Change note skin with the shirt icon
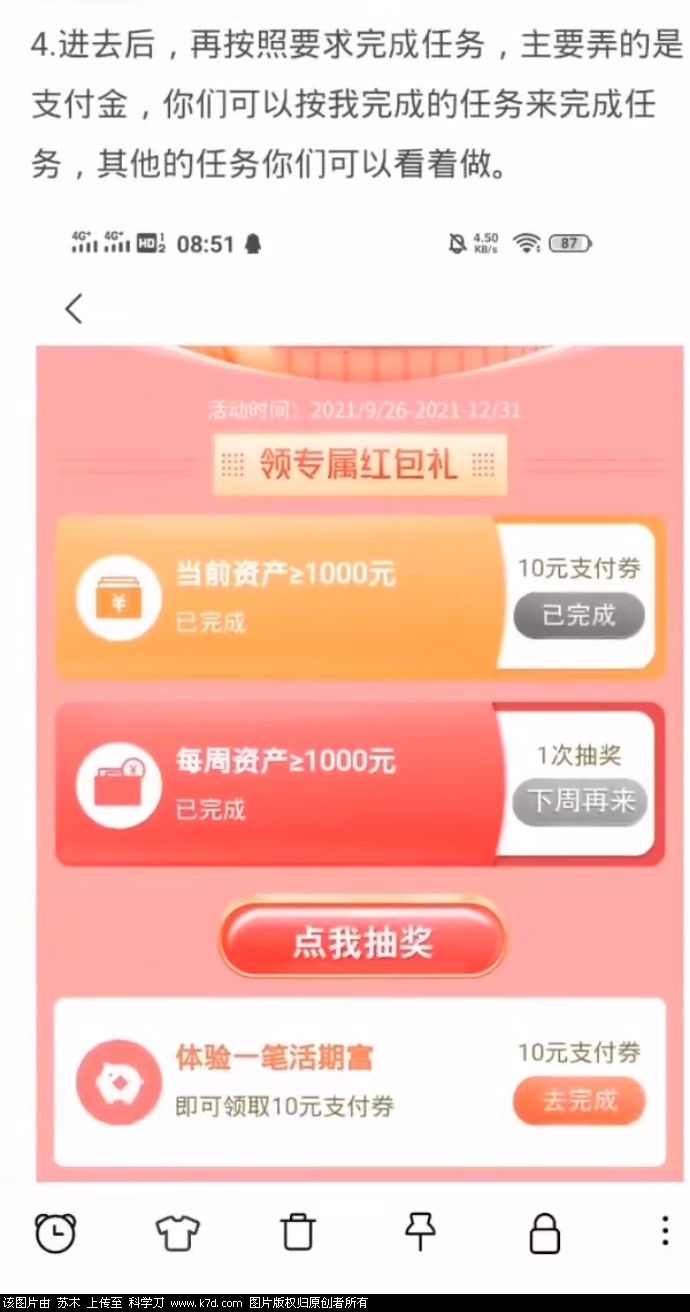This screenshot has height=1312, width=690. pos(177,1232)
